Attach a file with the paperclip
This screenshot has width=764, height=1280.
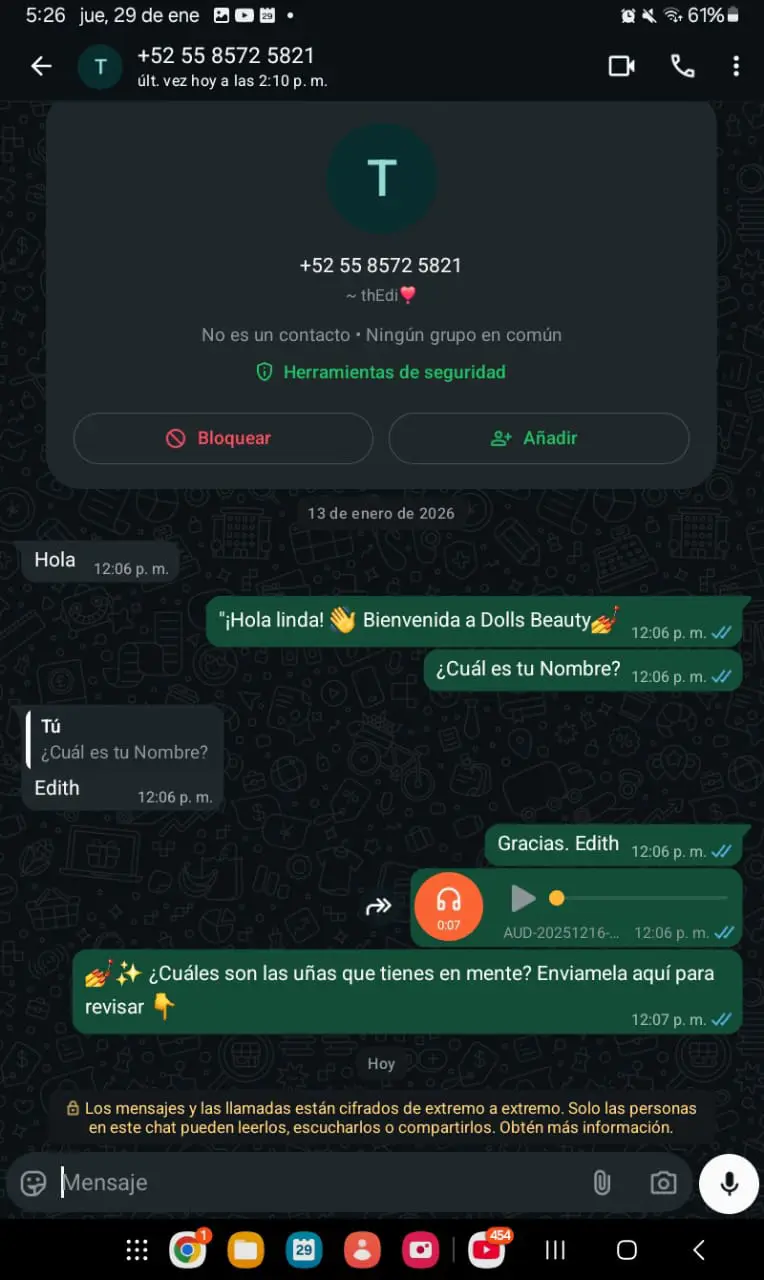pyautogui.click(x=601, y=1183)
